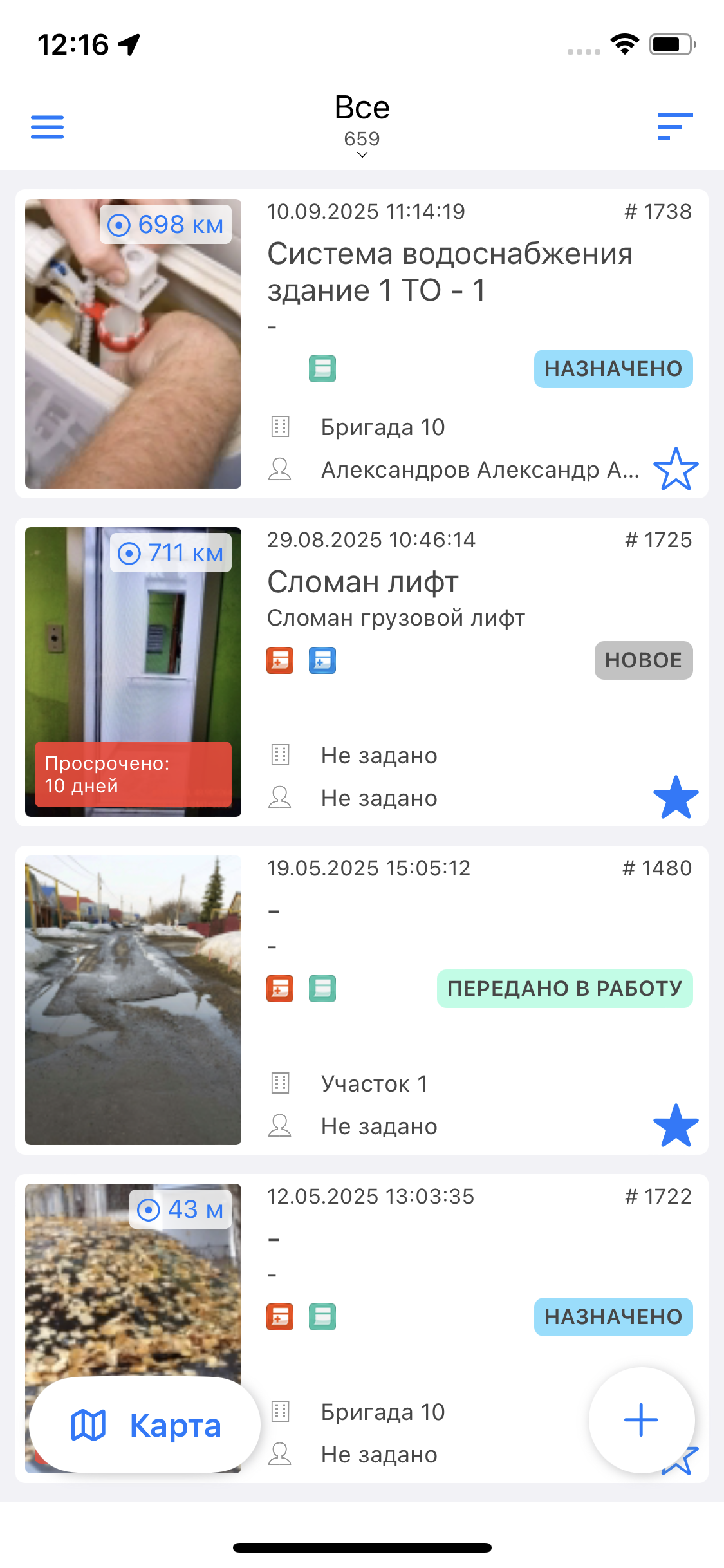Add request # 1738 to favorites
The height and width of the screenshot is (1568, 724).
click(676, 469)
